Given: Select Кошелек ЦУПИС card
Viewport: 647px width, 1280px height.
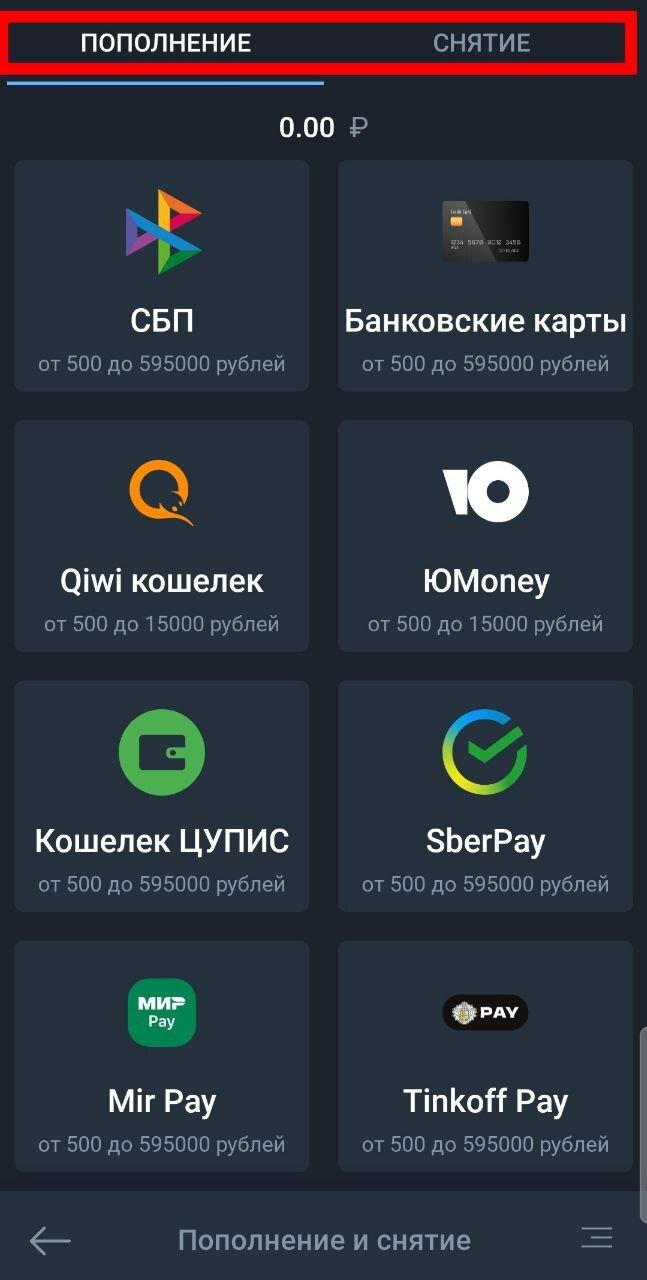Looking at the screenshot, I should [x=162, y=795].
